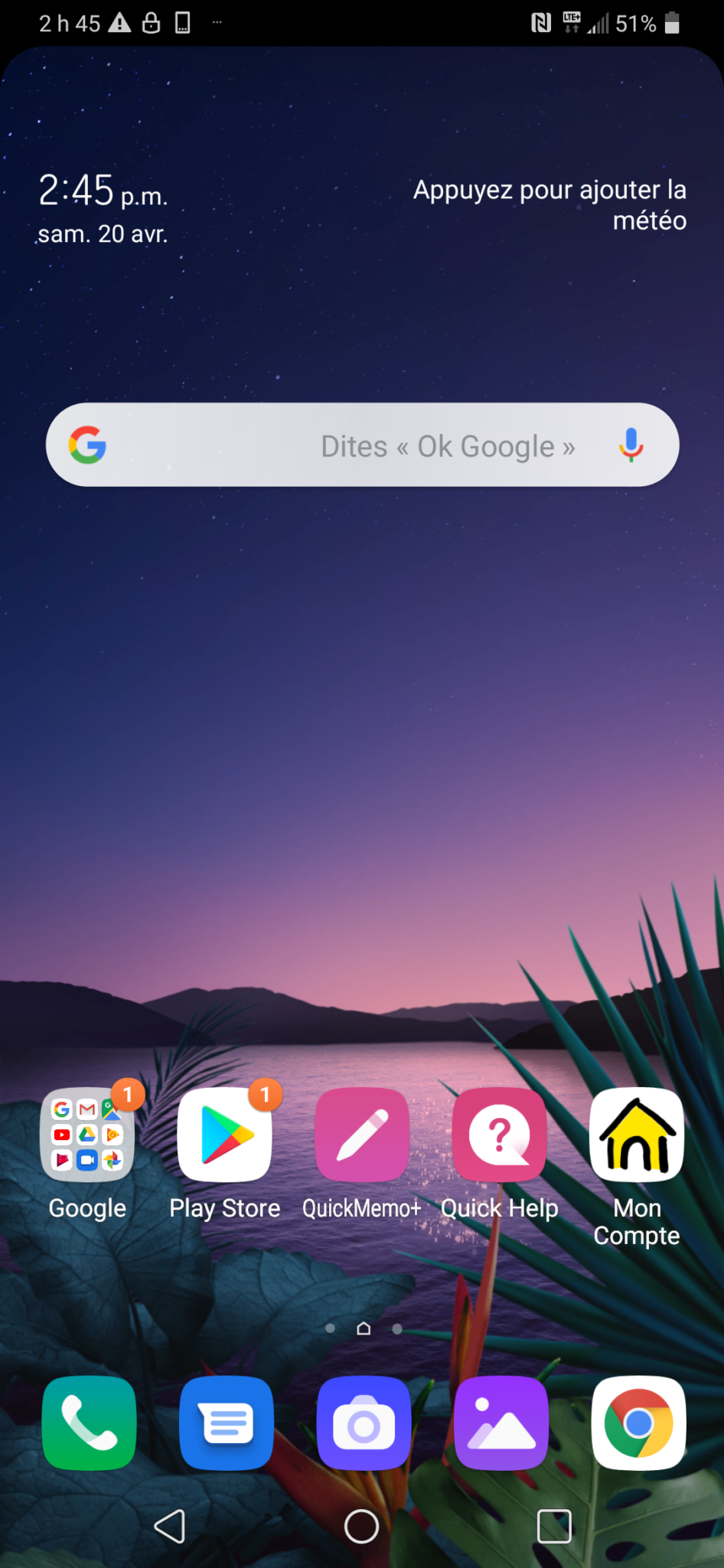Open the Phone dialer in the dock
The image size is (724, 1568).
(89, 1423)
